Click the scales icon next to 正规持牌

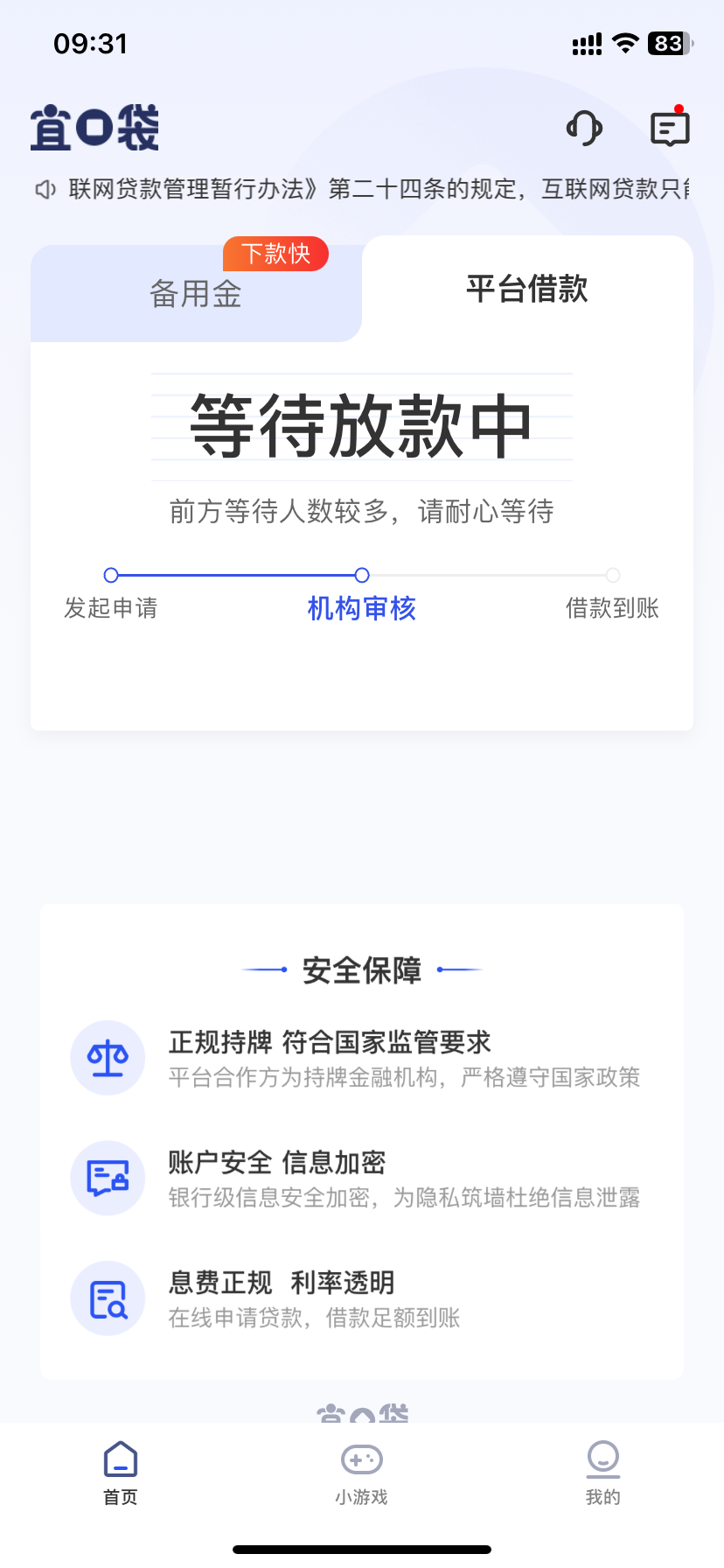[x=108, y=1058]
